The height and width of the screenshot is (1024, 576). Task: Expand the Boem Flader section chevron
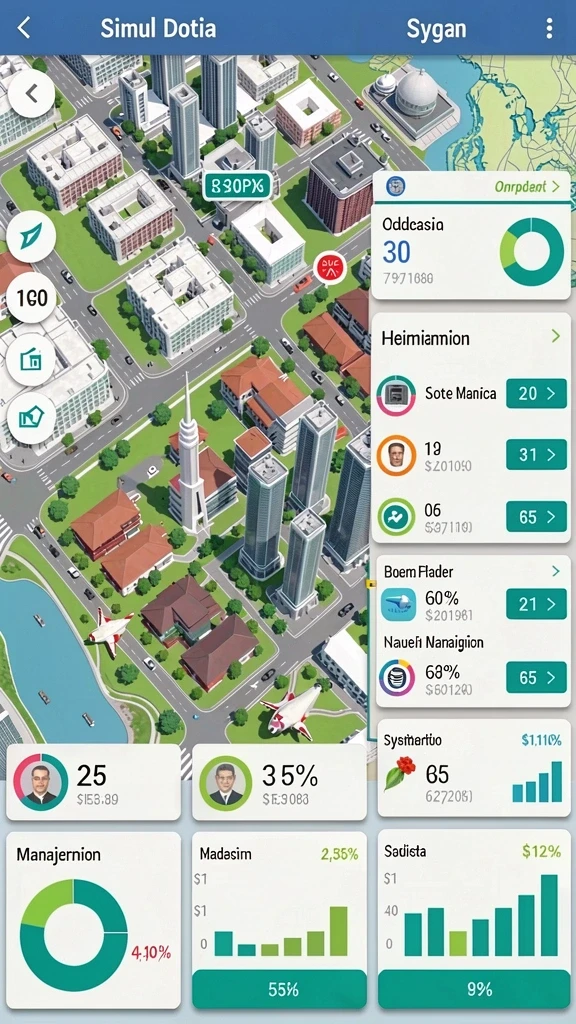click(x=556, y=571)
